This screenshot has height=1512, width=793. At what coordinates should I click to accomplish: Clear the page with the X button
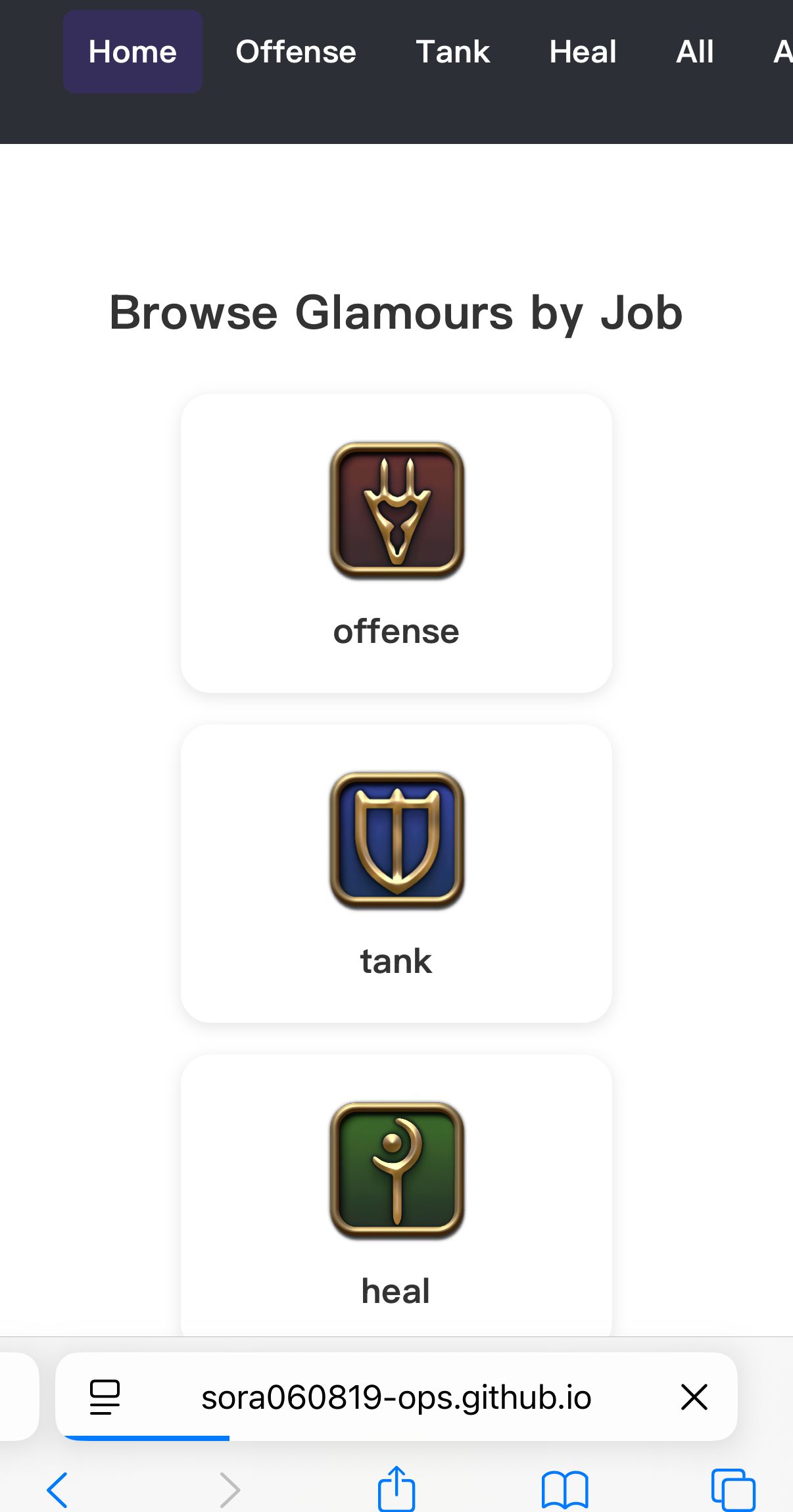point(694,1398)
